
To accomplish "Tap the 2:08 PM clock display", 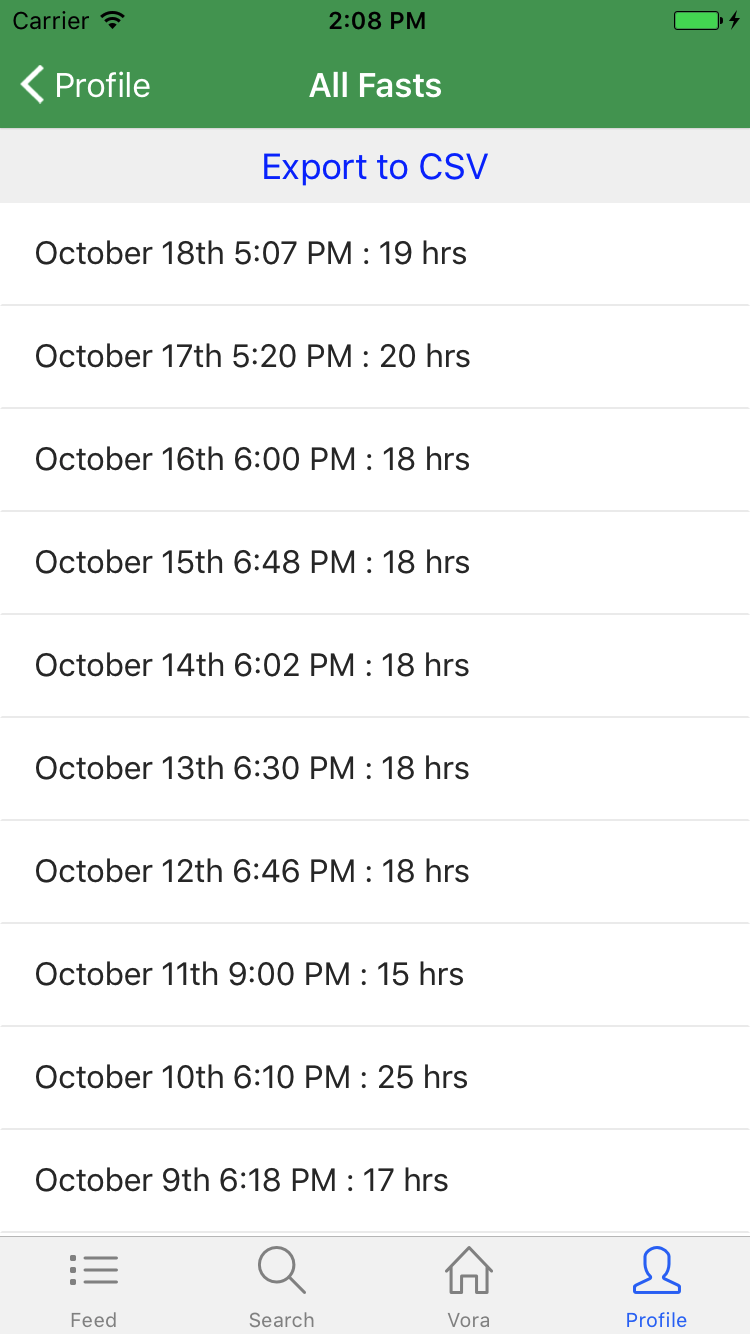I will pyautogui.click(x=377, y=20).
